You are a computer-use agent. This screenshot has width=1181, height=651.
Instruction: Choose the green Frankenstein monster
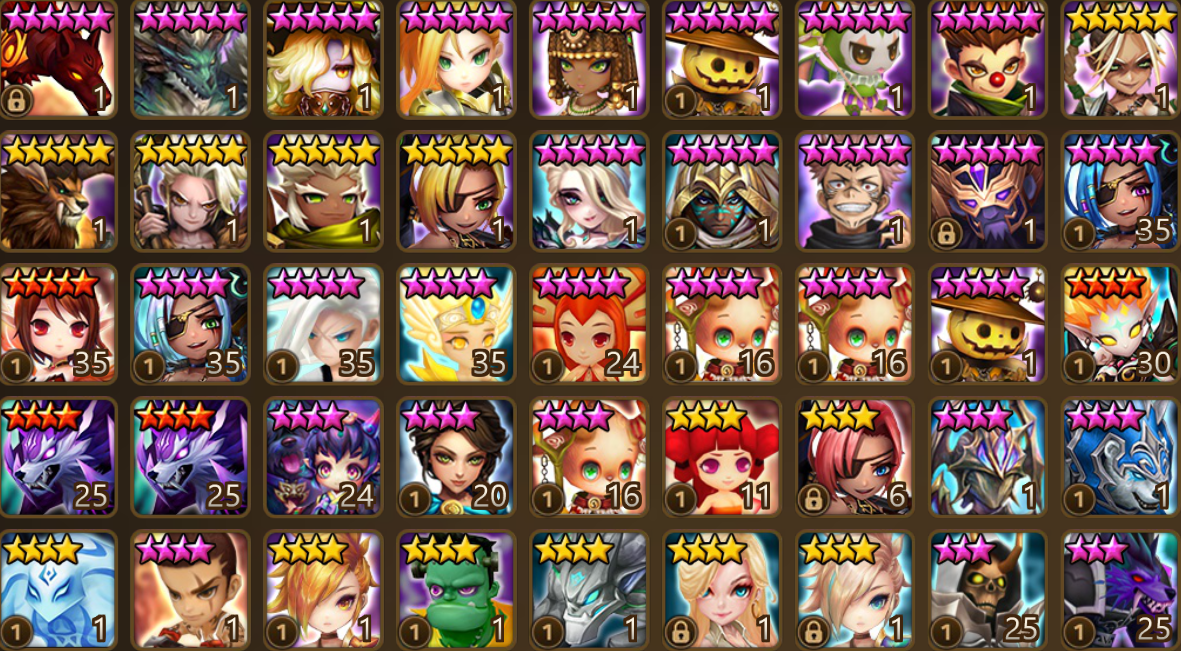click(456, 590)
